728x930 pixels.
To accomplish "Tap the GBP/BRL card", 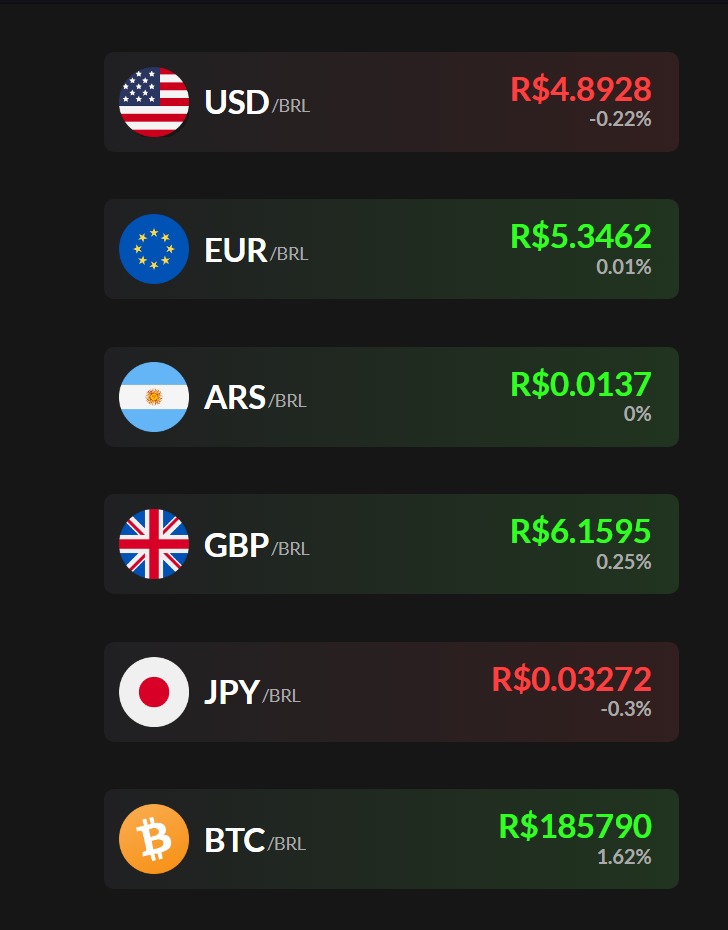I will pos(391,544).
